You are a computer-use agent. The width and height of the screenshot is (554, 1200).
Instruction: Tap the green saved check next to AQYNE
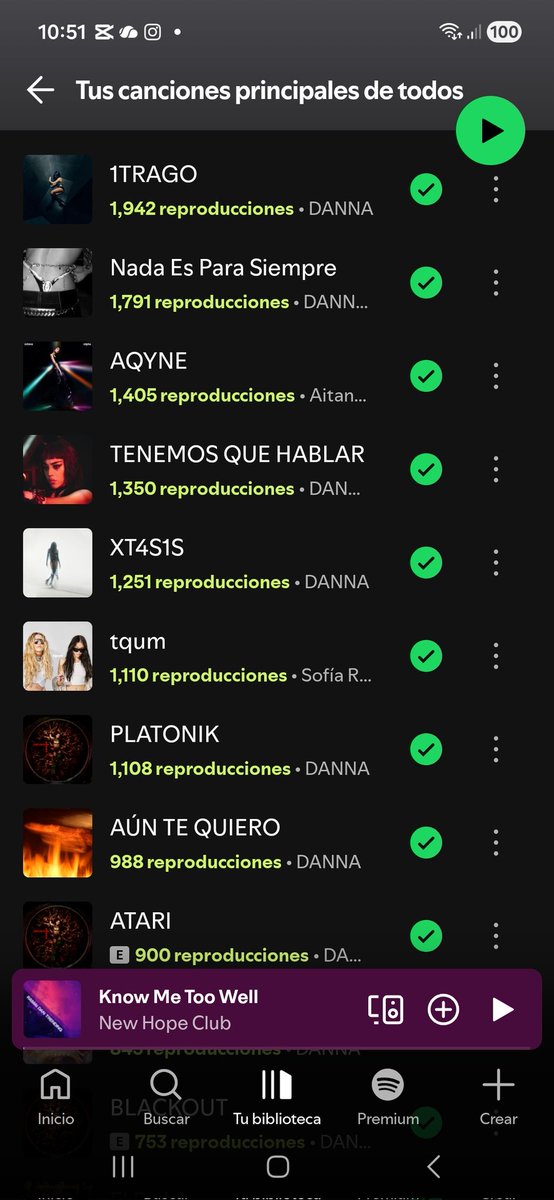[426, 376]
